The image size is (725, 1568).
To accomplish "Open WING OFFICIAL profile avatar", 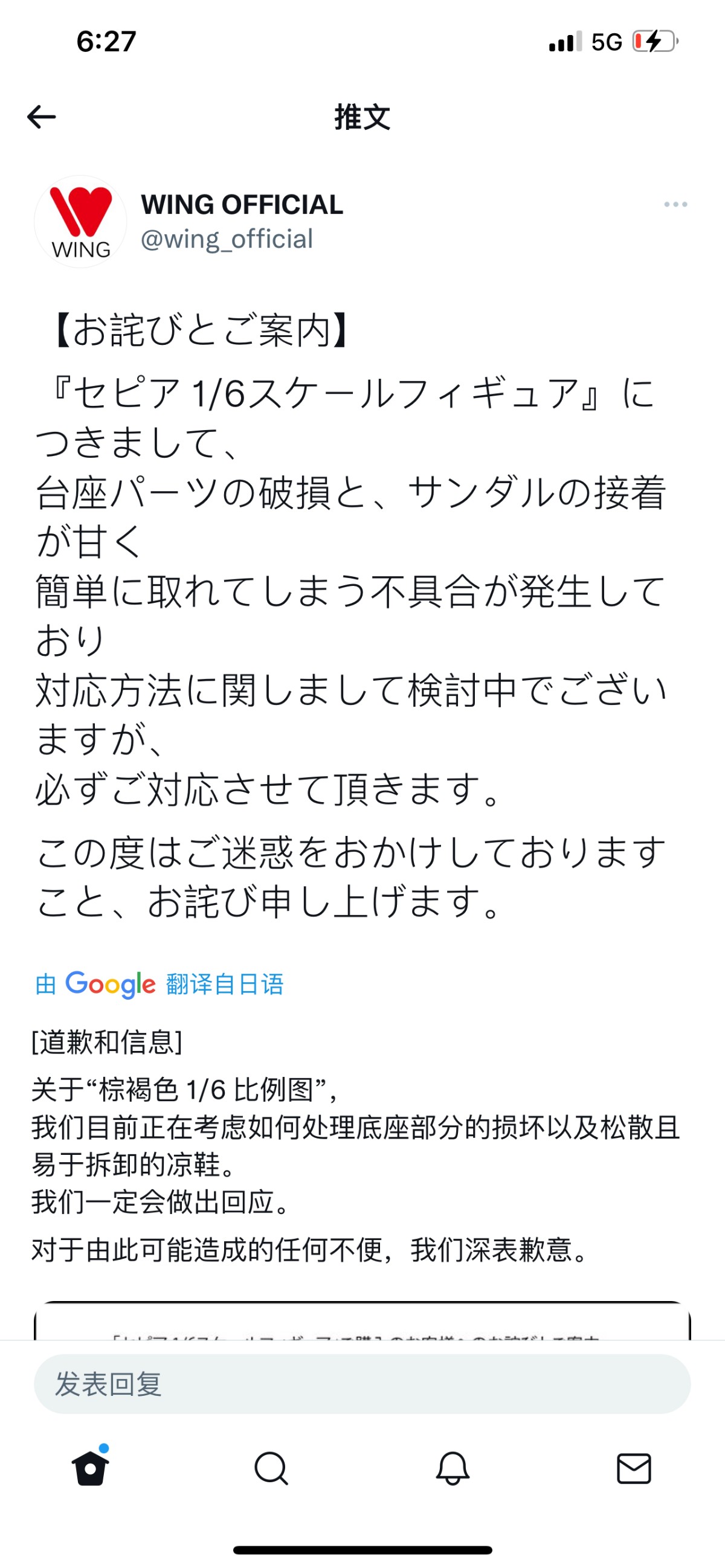I will click(x=80, y=222).
